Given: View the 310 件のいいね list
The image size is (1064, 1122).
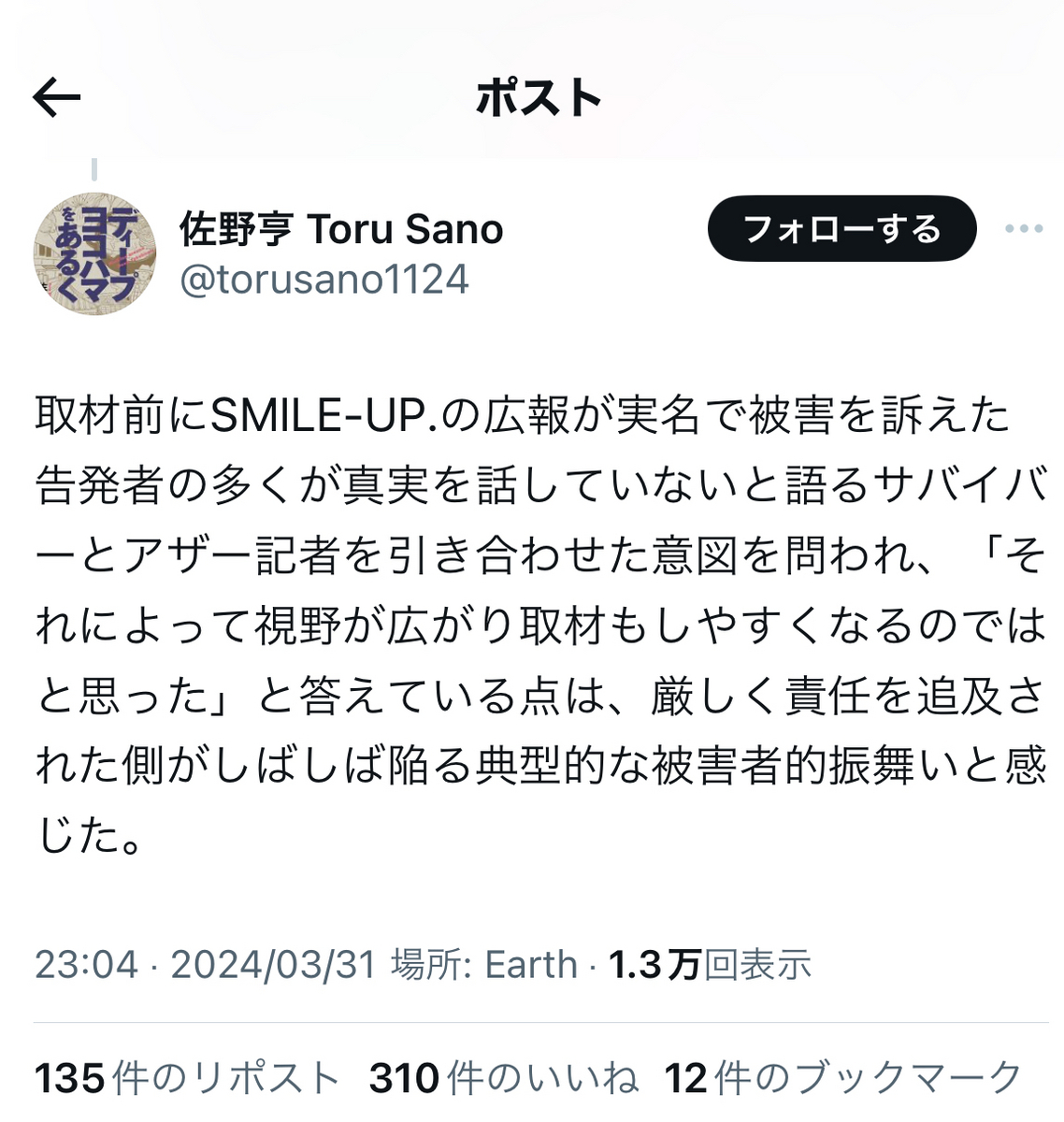Looking at the screenshot, I should click(x=504, y=1078).
